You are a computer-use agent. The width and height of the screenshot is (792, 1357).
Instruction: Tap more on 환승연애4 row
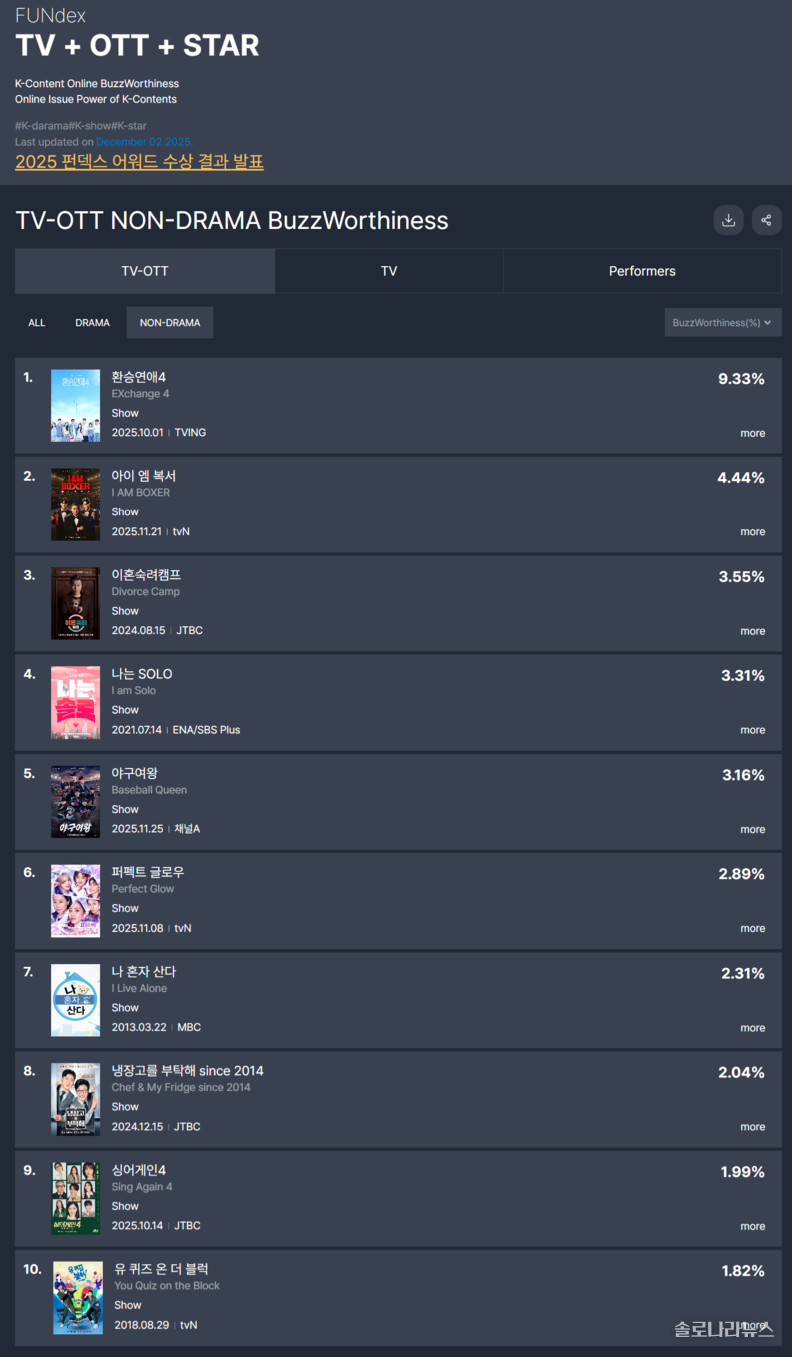pyautogui.click(x=752, y=433)
